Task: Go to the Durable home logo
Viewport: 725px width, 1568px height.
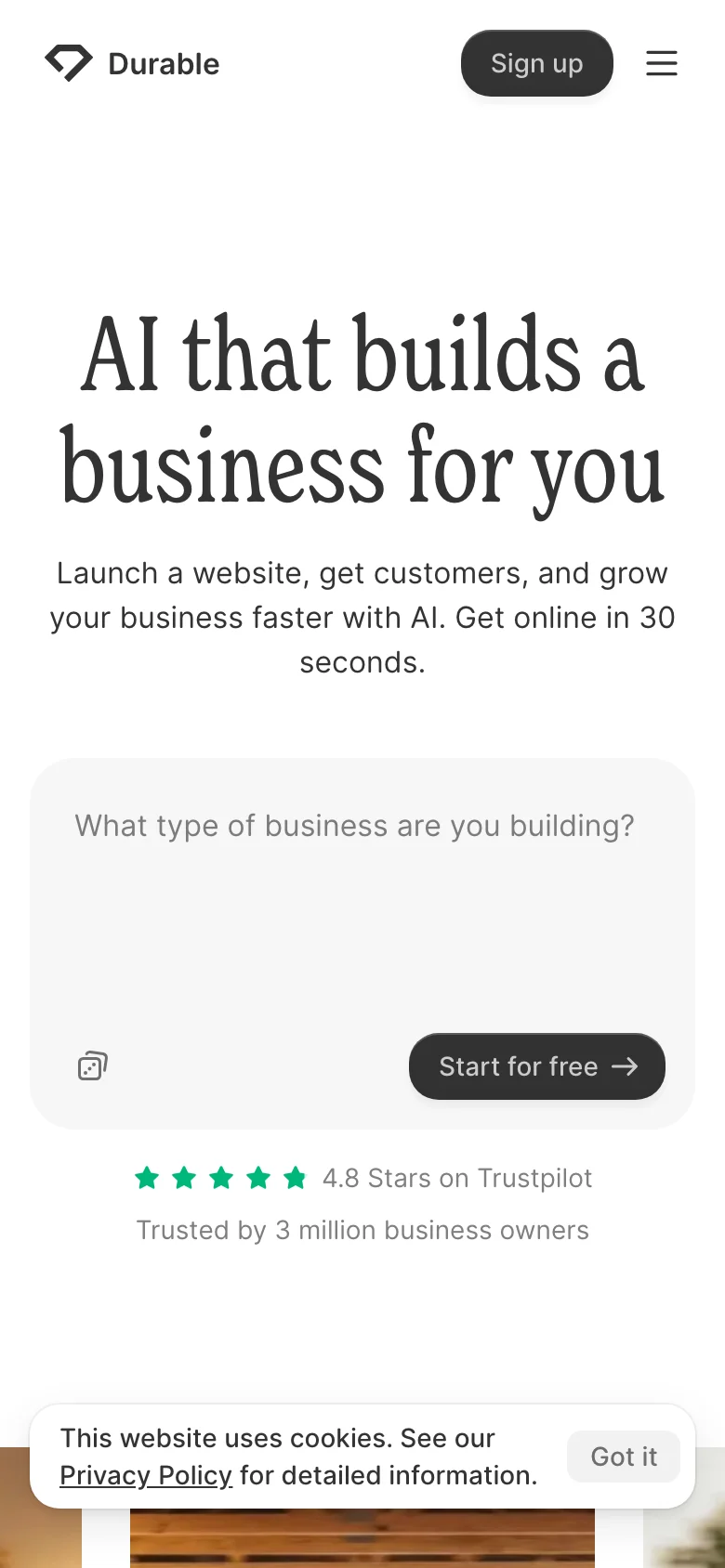Action: (x=132, y=63)
